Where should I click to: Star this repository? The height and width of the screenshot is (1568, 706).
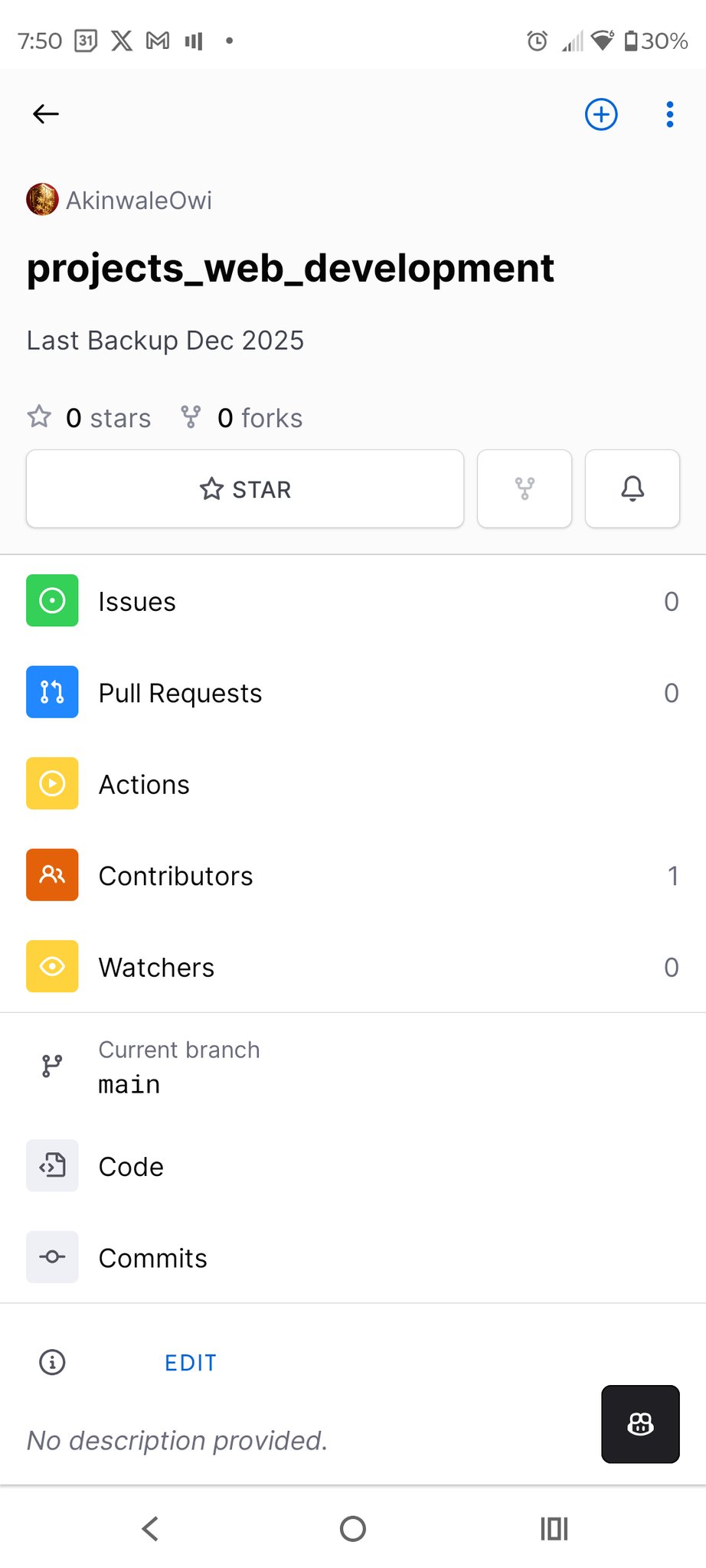[245, 488]
